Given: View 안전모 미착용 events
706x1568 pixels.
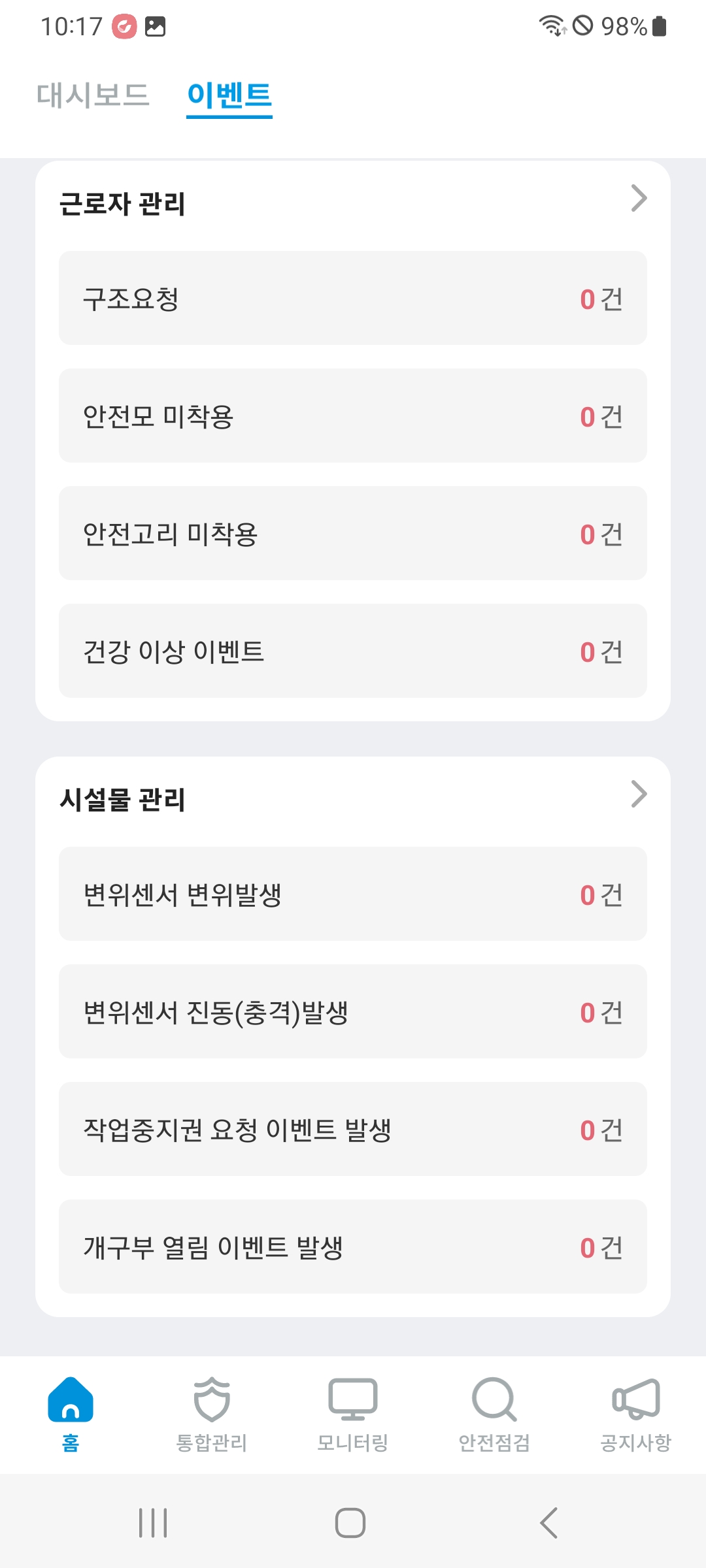Looking at the screenshot, I should (353, 416).
